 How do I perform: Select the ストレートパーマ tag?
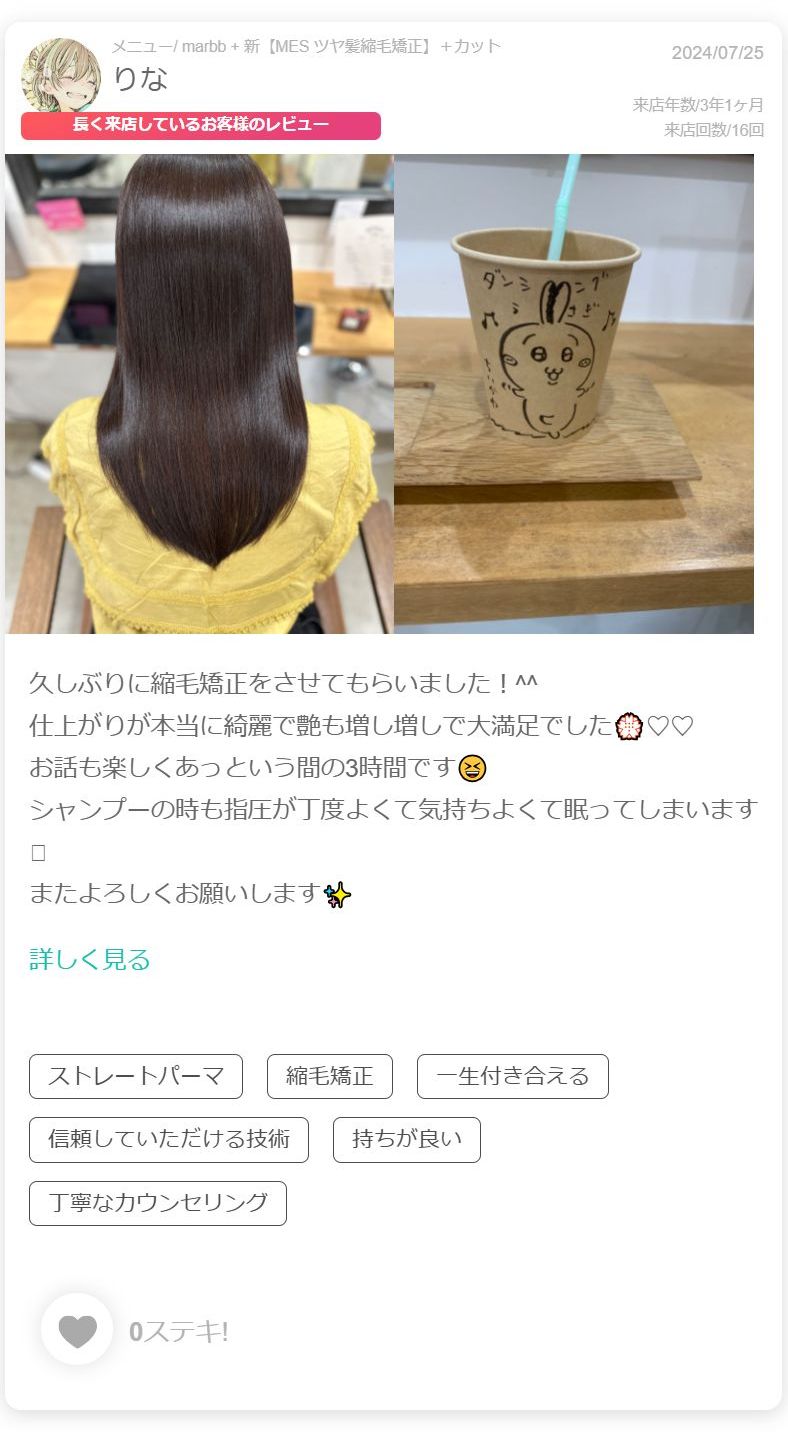136,1076
